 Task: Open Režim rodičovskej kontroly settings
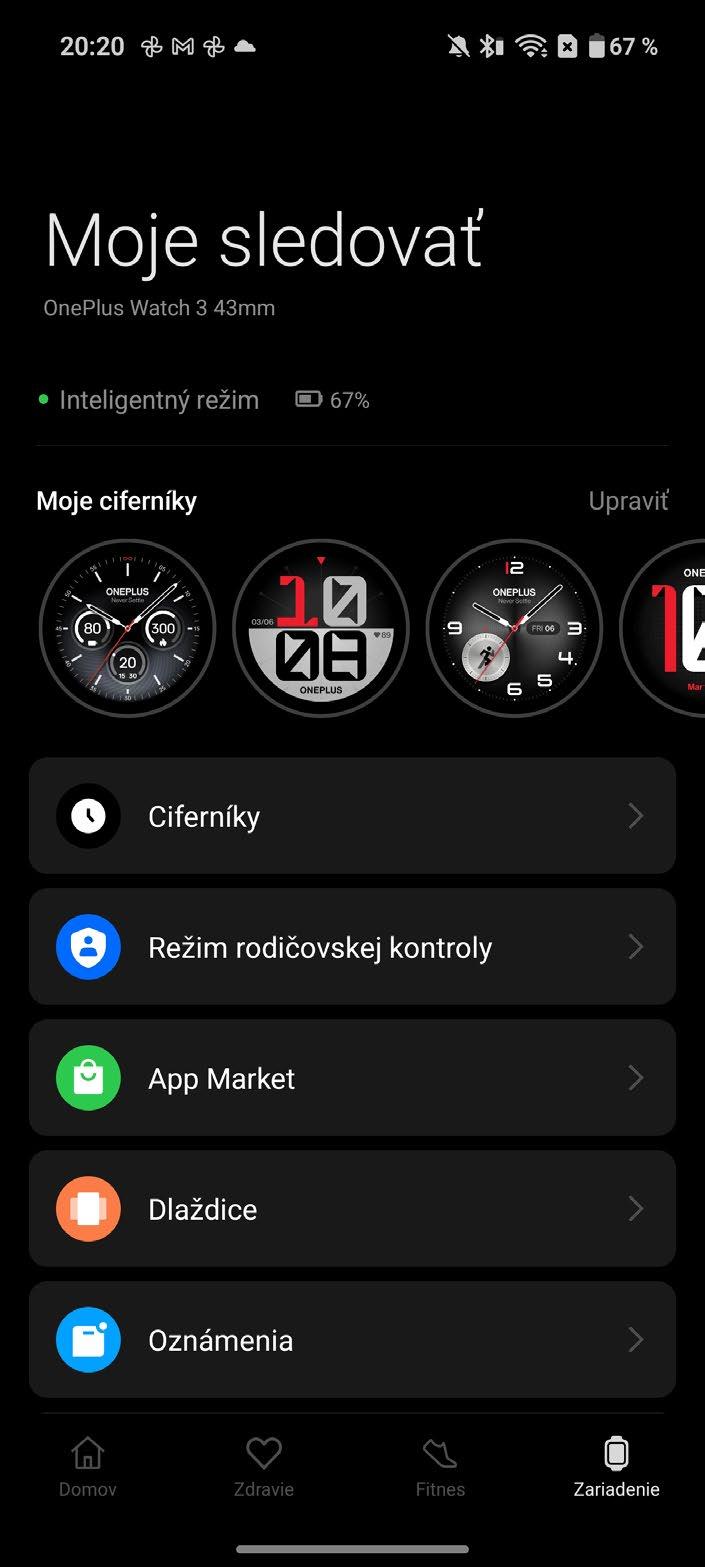click(352, 947)
